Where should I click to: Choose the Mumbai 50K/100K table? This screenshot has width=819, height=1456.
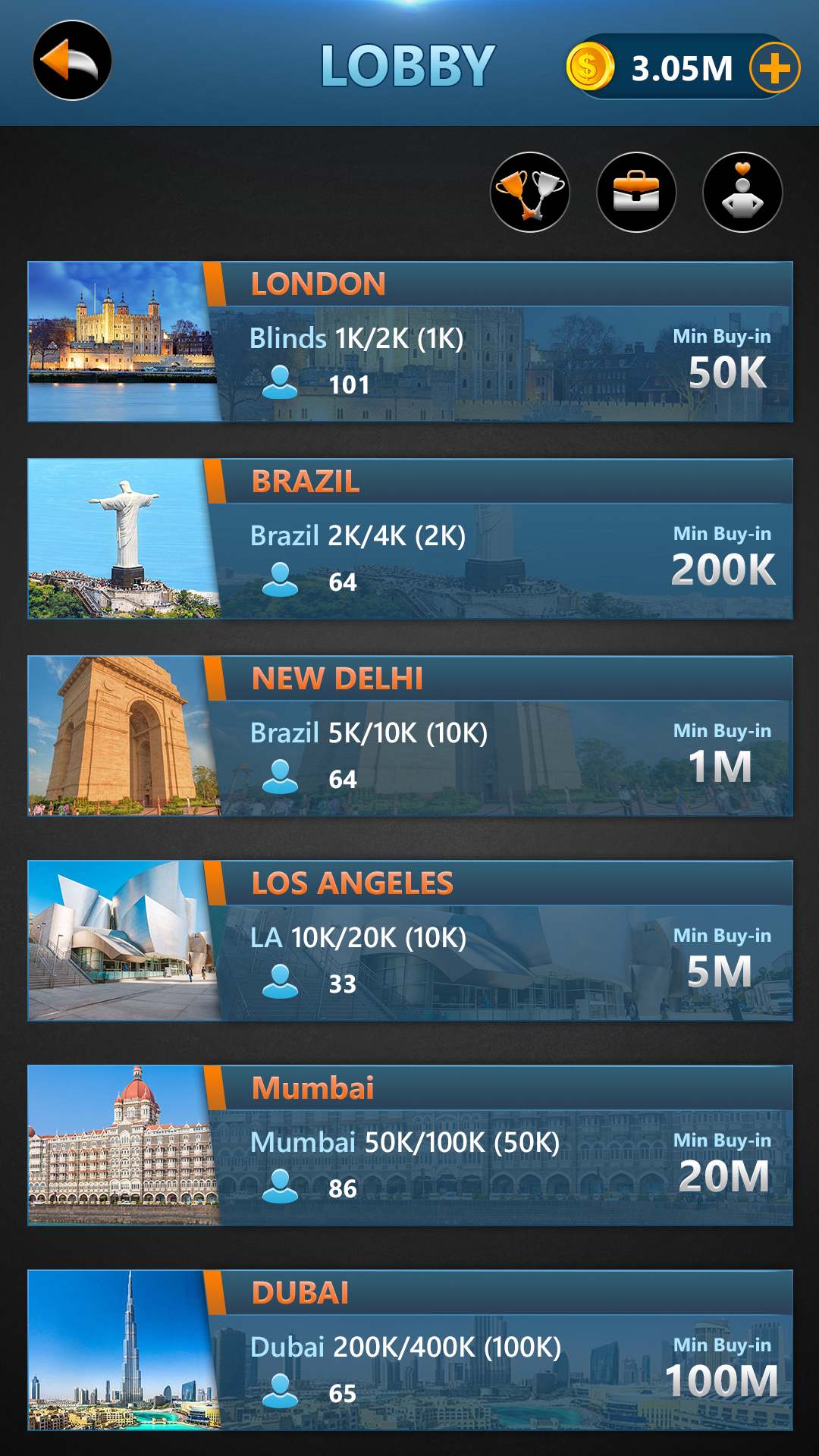[410, 1145]
